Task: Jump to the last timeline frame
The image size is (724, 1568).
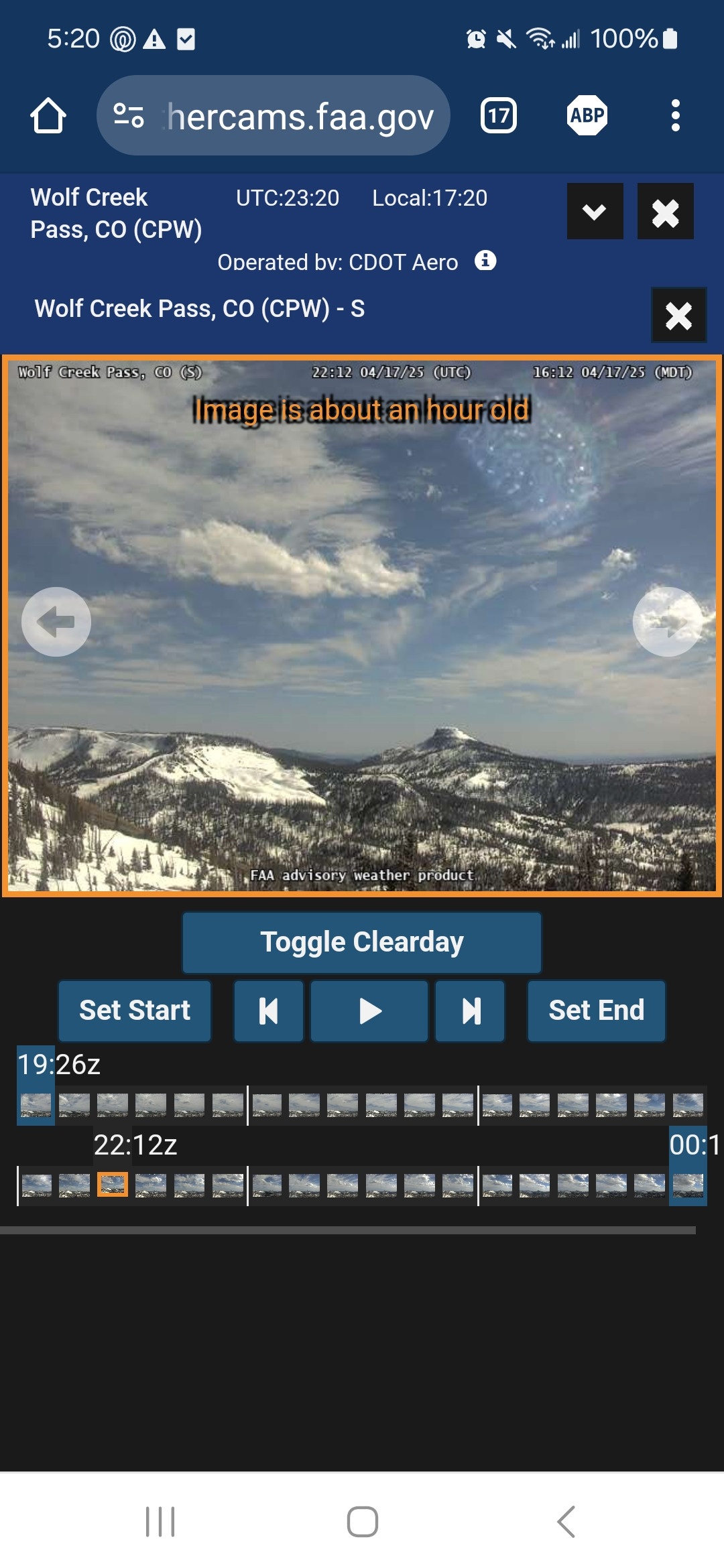Action: coord(688,1185)
